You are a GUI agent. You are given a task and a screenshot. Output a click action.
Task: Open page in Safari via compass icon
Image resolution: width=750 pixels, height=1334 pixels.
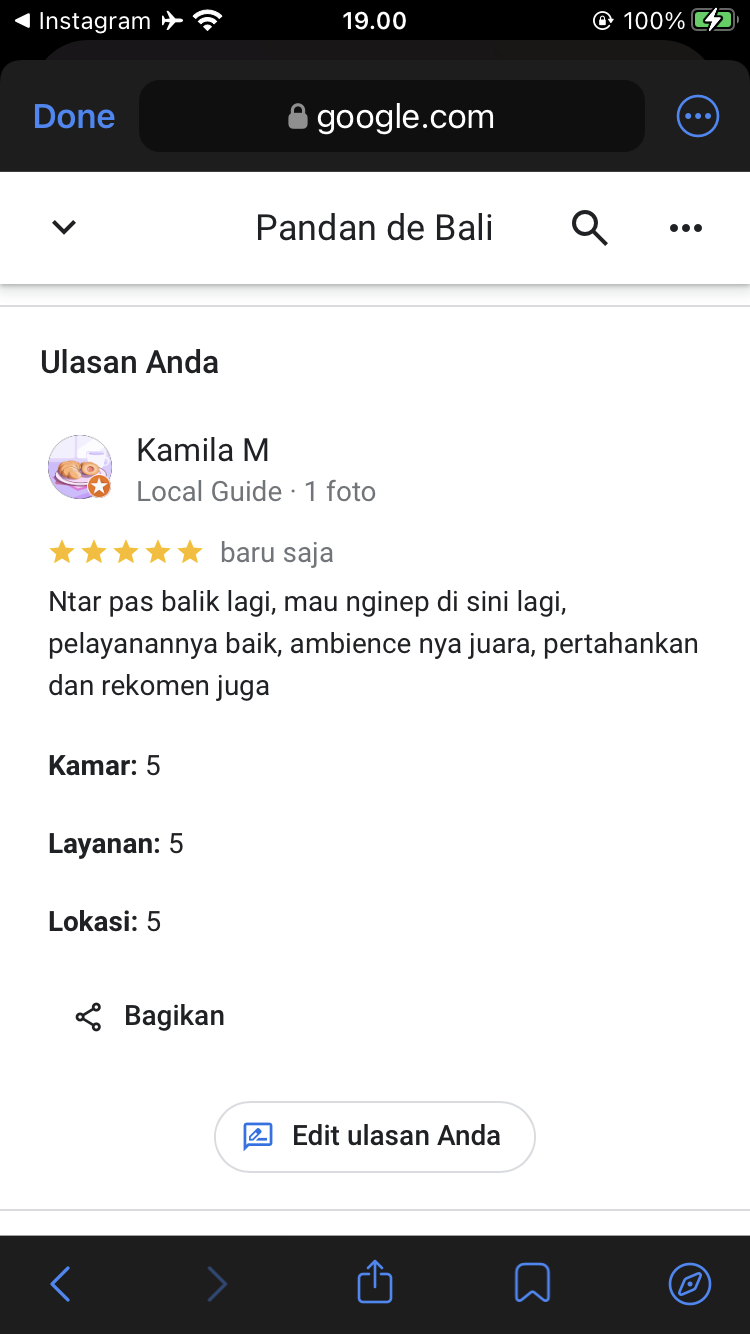[689, 1283]
